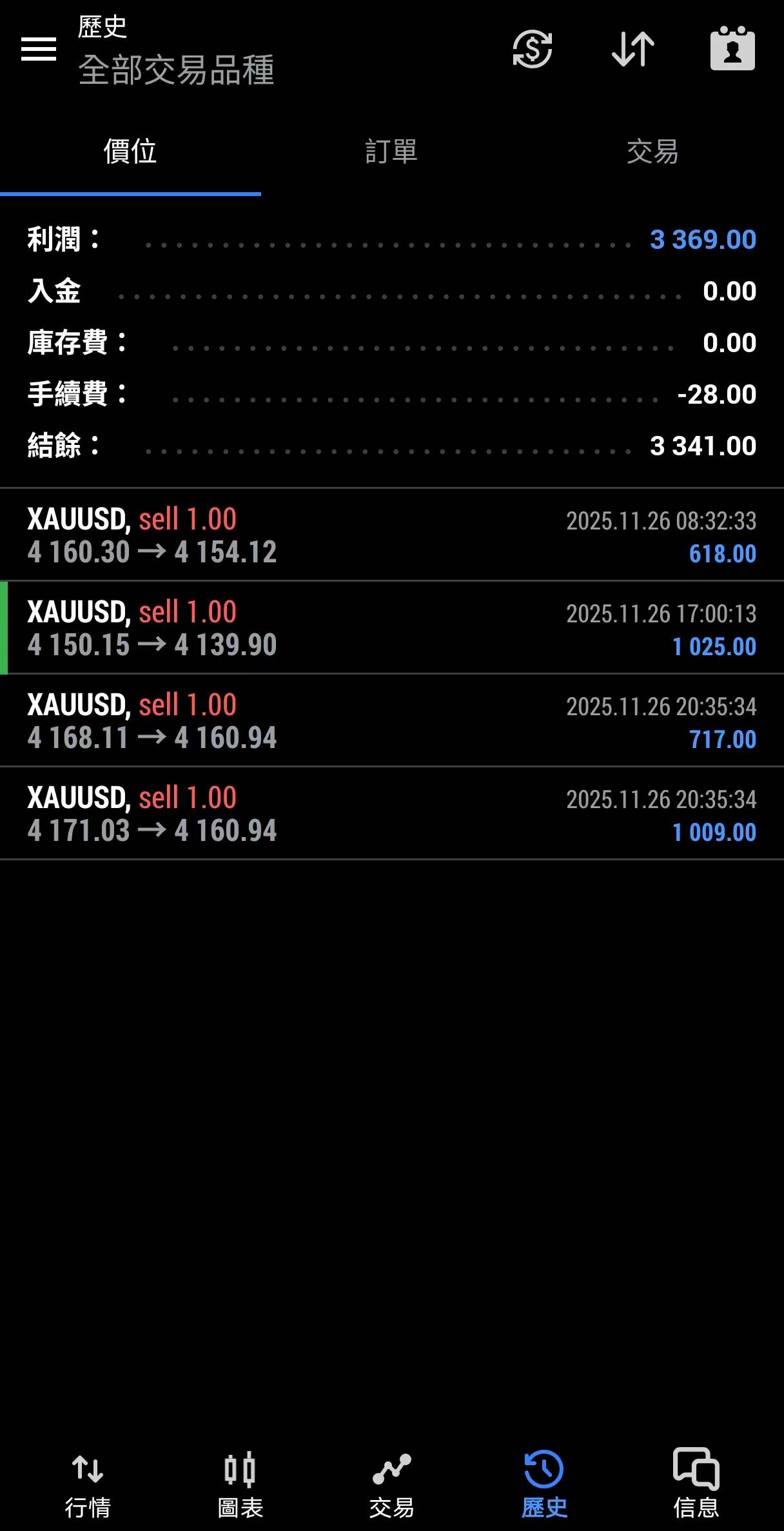Viewport: 784px width, 1531px height.
Task: Open the 信息 messages tab
Action: click(x=696, y=1482)
